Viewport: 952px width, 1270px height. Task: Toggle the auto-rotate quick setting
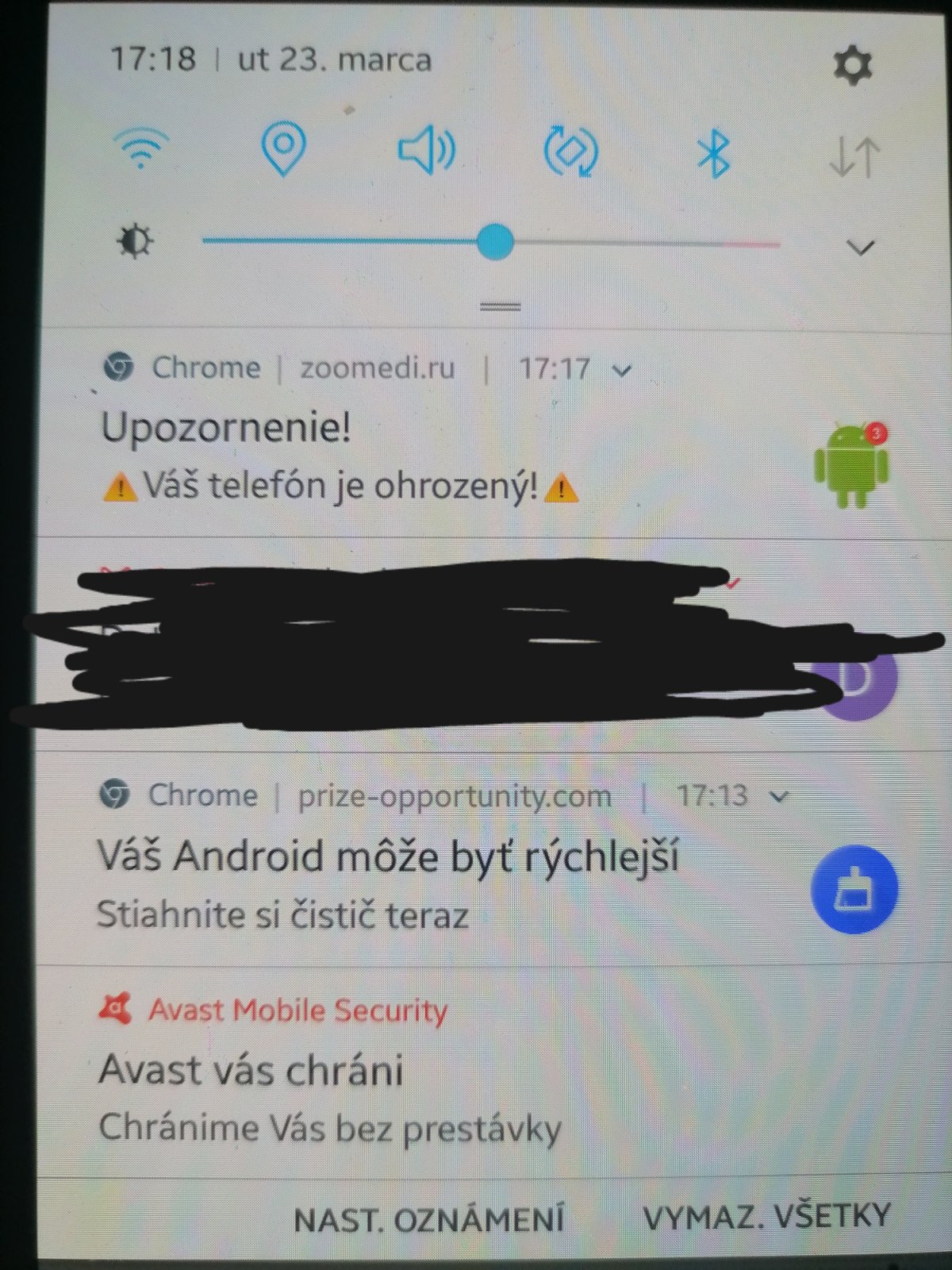click(570, 151)
